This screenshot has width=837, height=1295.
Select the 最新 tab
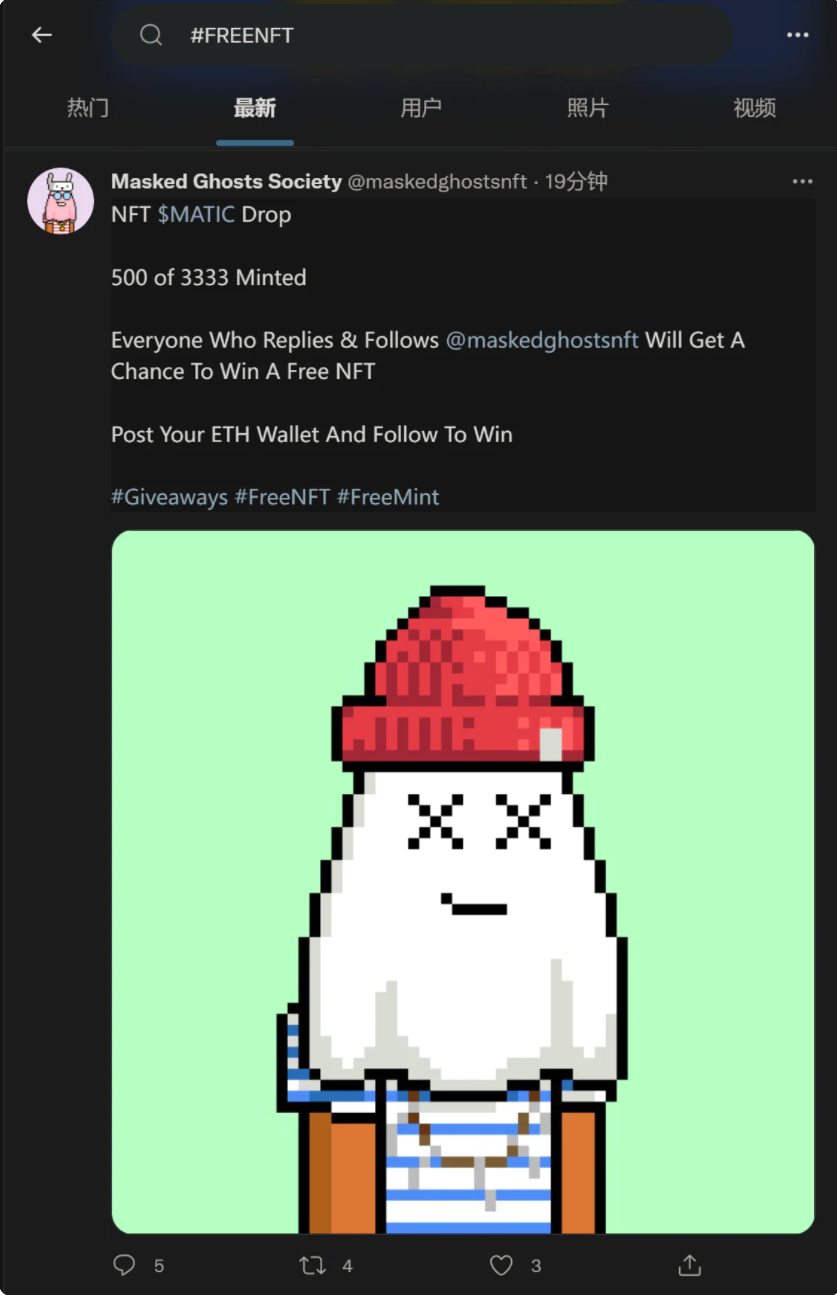[x=254, y=108]
